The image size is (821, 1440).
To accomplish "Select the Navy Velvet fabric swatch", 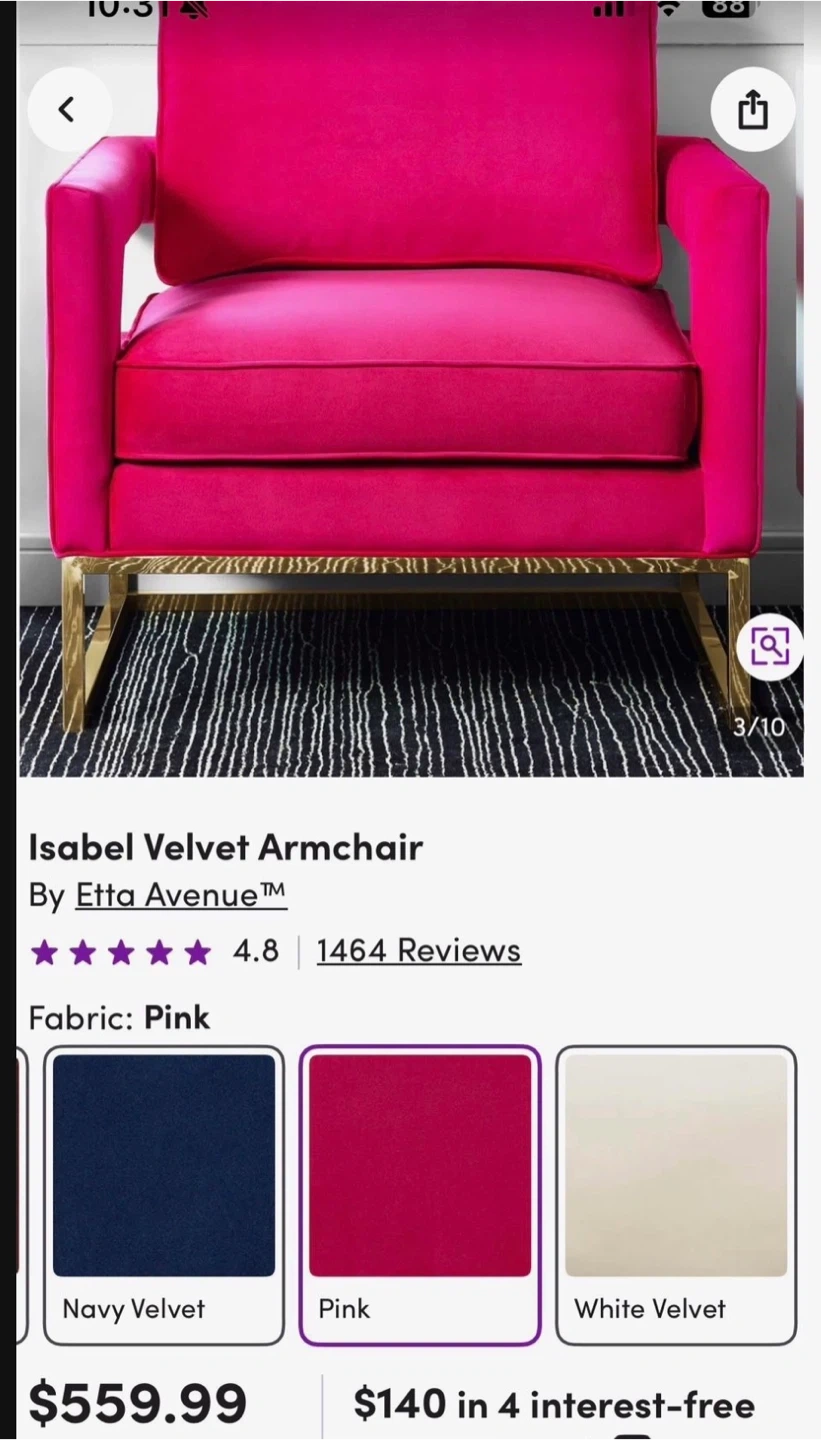I will click(164, 1194).
